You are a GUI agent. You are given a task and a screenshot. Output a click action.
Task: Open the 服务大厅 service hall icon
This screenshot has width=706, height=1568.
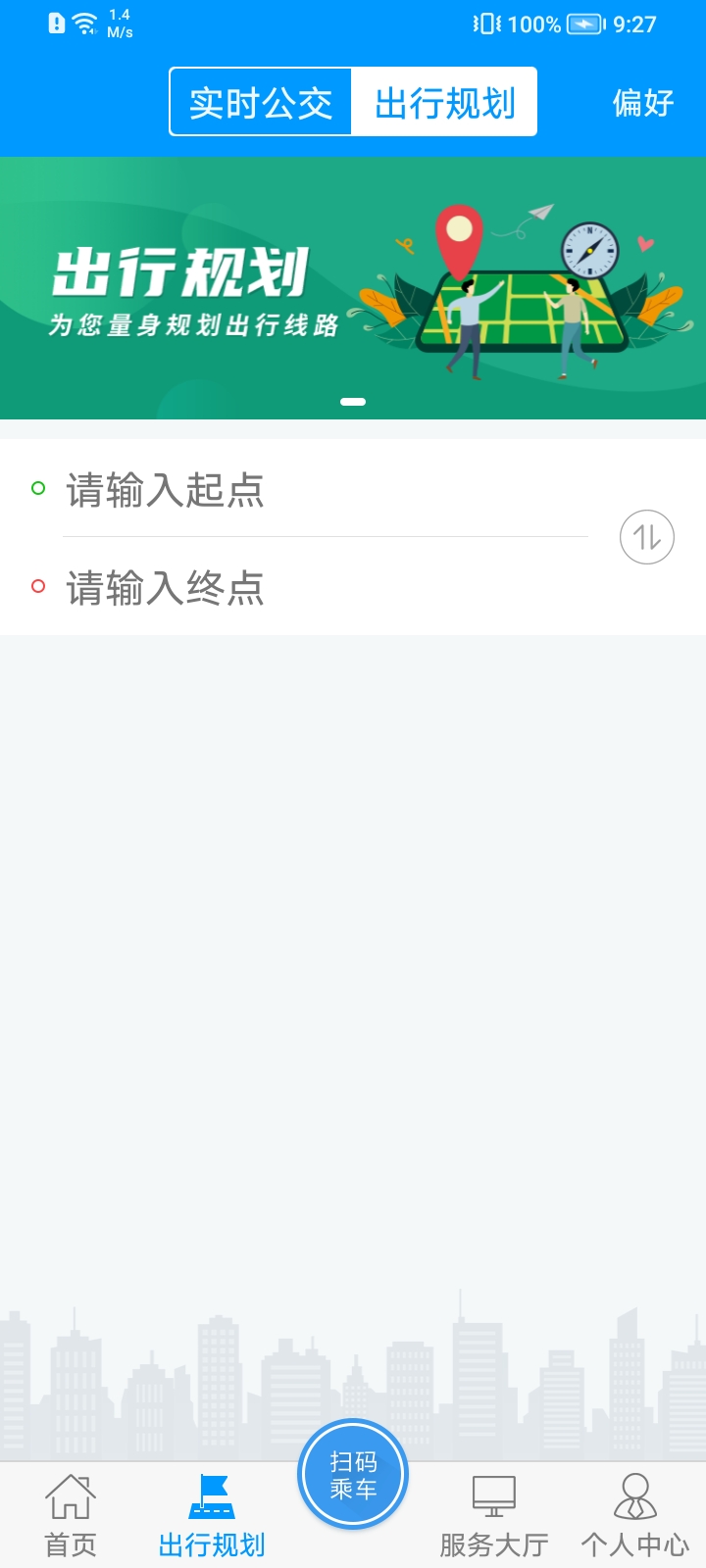(494, 1496)
